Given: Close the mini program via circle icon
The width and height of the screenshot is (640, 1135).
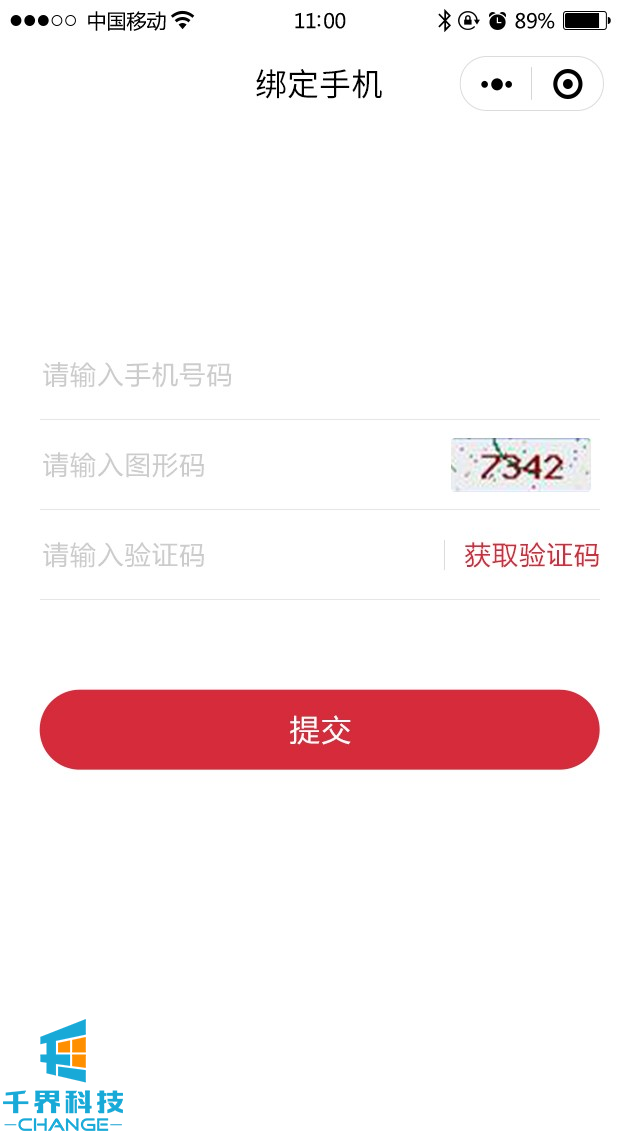Looking at the screenshot, I should 567,84.
